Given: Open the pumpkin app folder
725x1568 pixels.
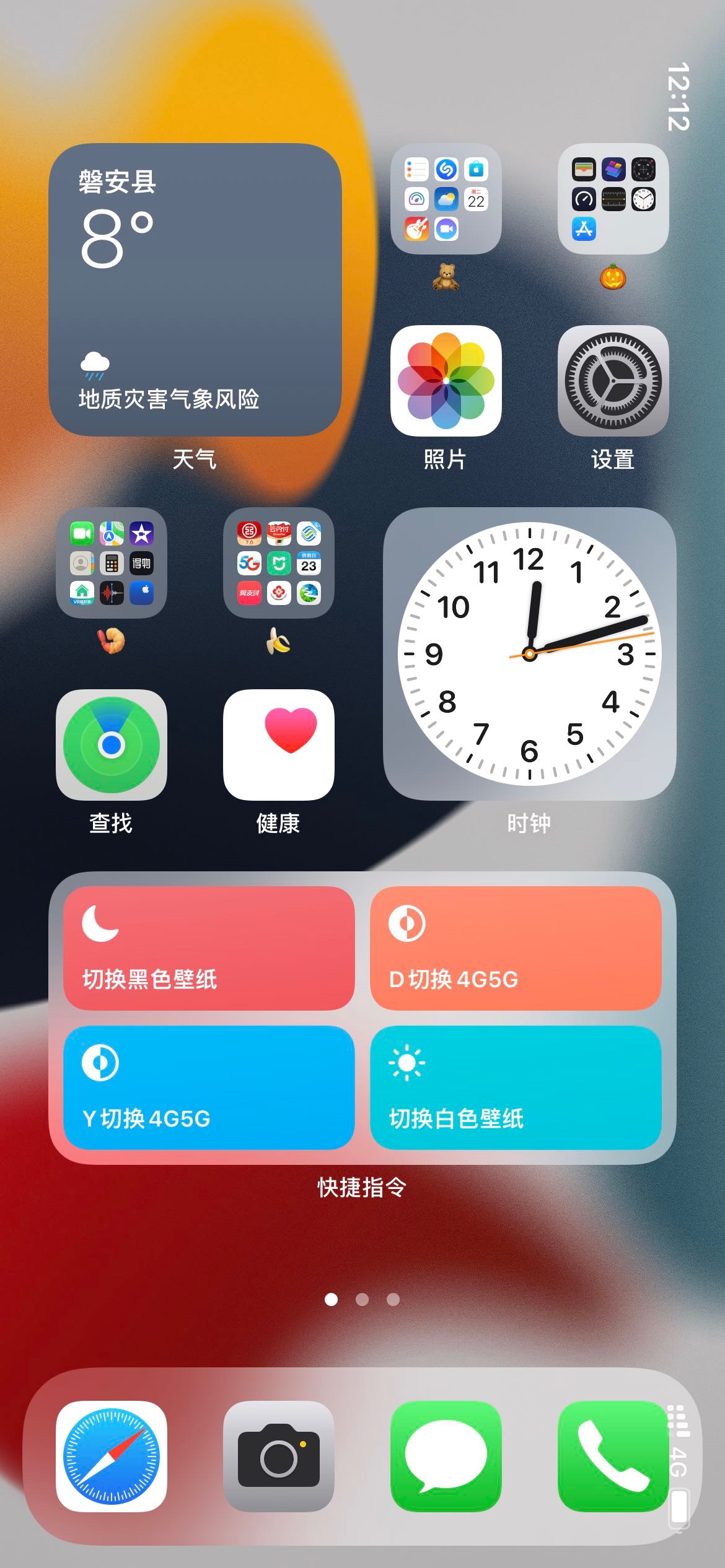Looking at the screenshot, I should [613, 199].
